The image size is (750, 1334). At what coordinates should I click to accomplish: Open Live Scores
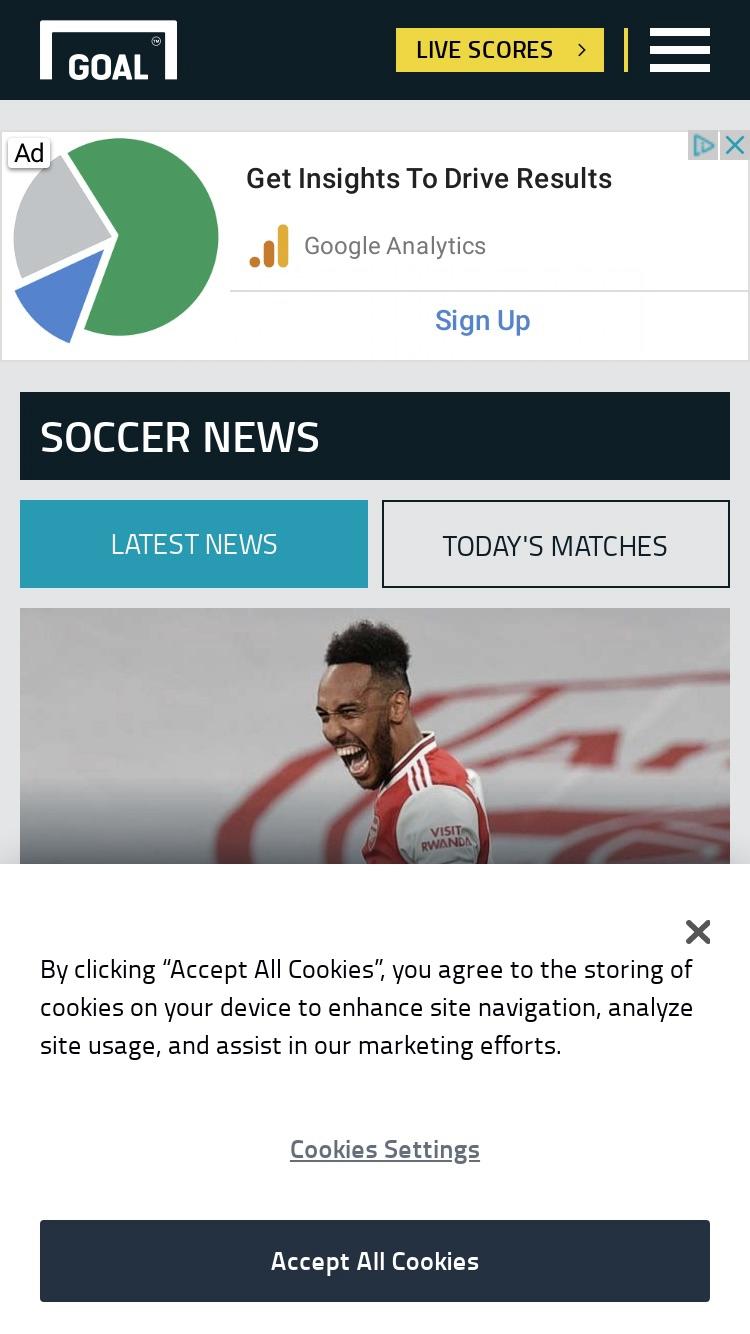(x=500, y=50)
